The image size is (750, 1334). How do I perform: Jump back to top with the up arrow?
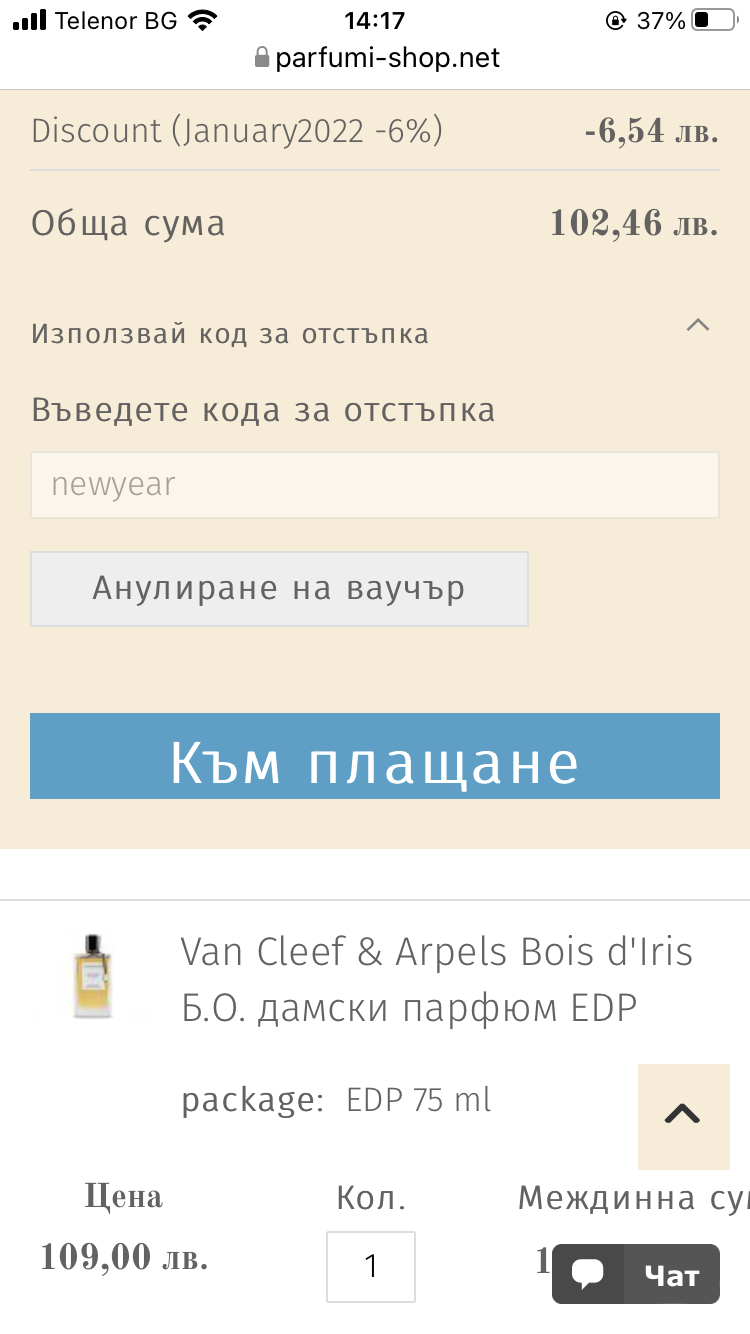(683, 1115)
